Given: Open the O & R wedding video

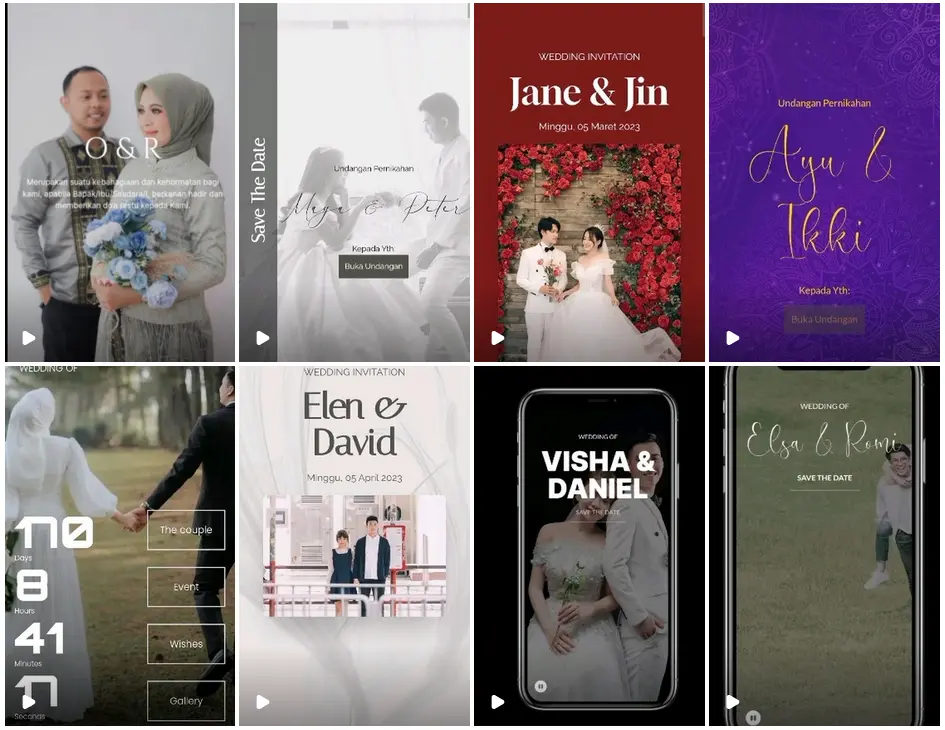Looking at the screenshot, I should 120,182.
